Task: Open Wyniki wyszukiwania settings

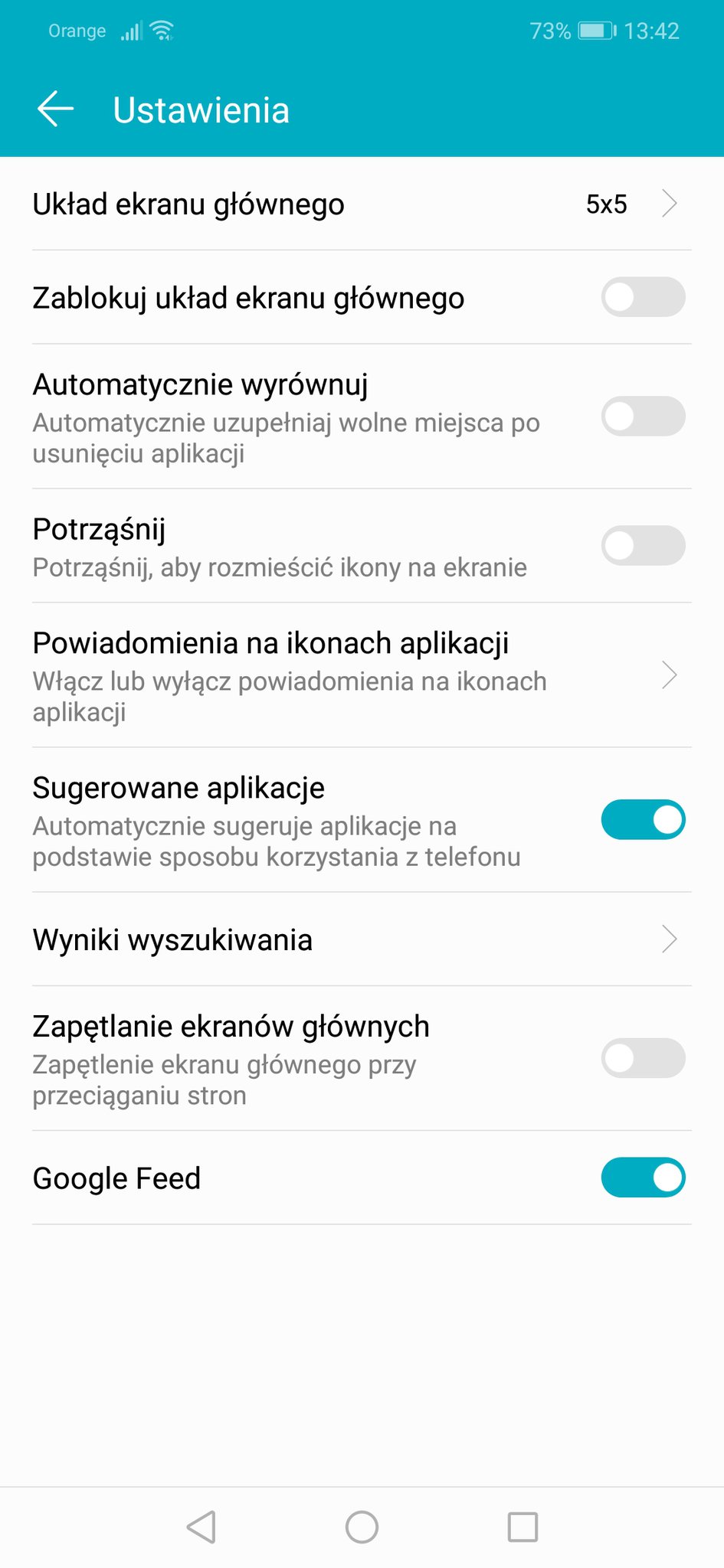Action: pos(362,939)
